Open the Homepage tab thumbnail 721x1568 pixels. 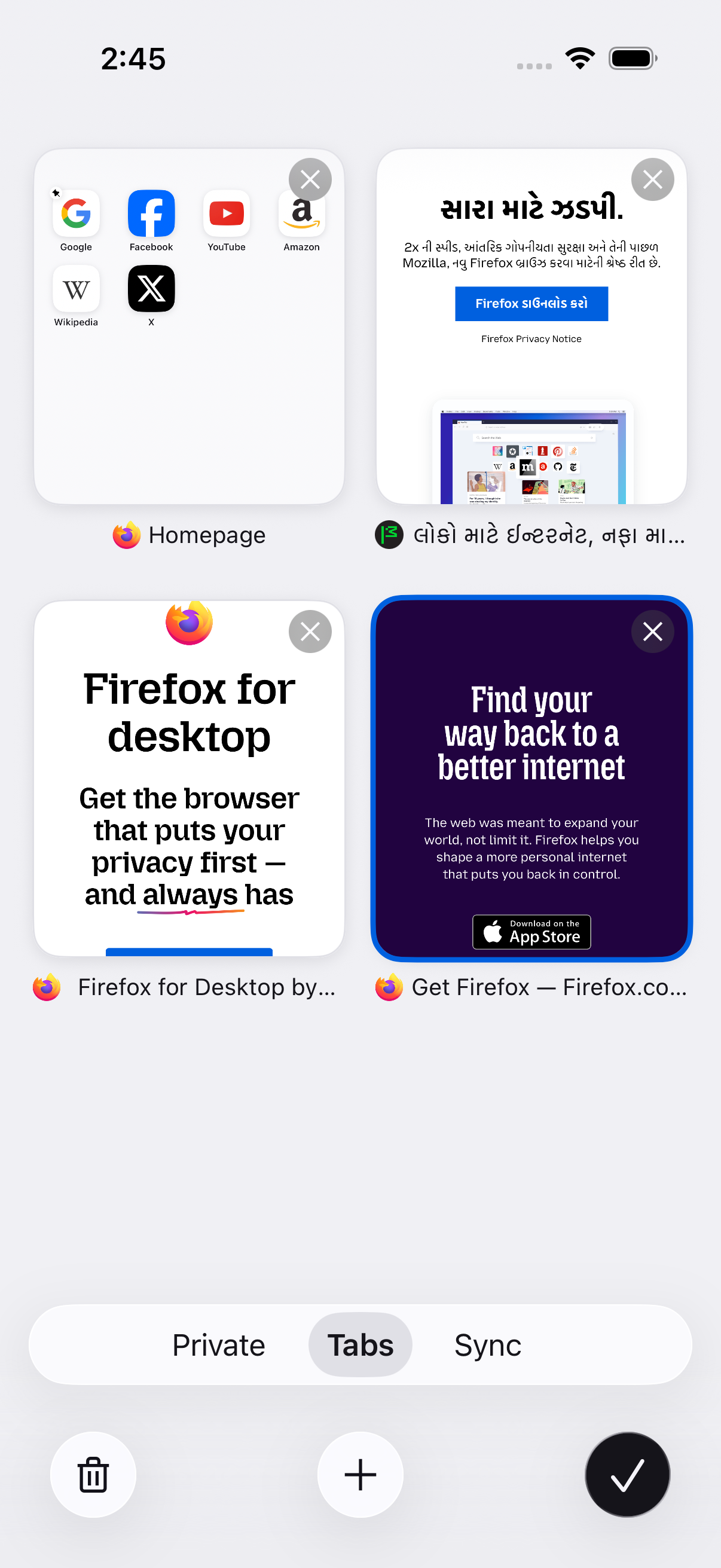[x=190, y=327]
